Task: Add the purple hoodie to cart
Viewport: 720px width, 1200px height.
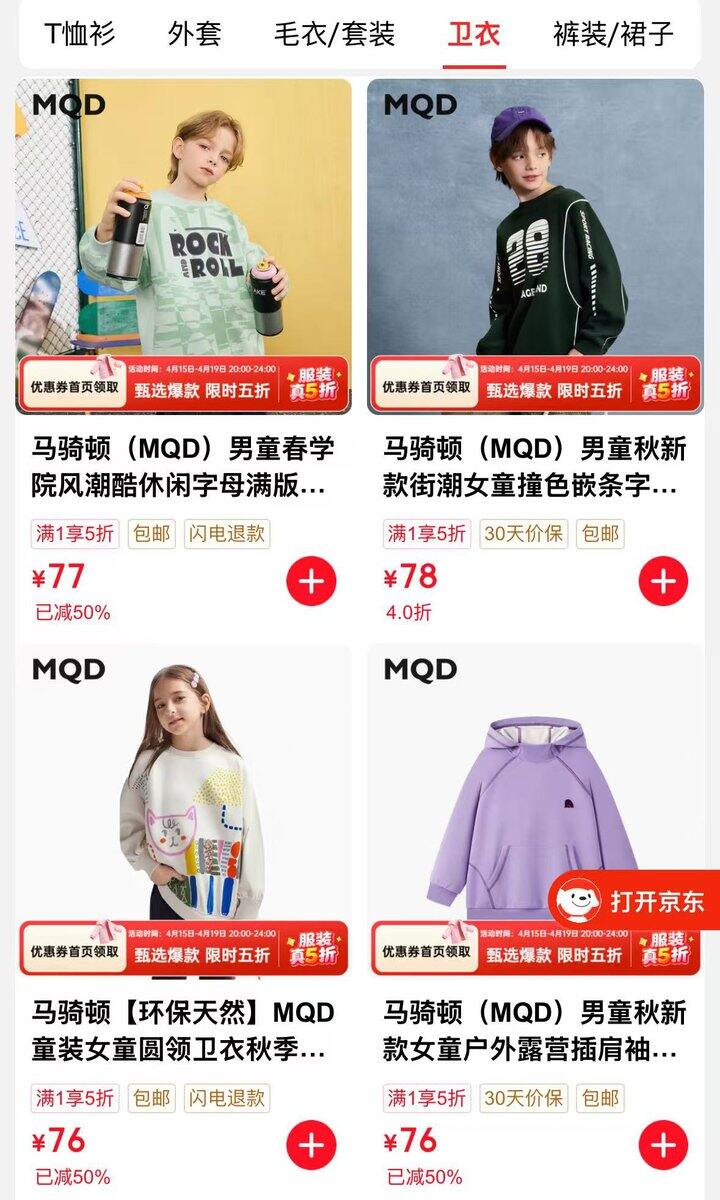Action: [663, 1146]
